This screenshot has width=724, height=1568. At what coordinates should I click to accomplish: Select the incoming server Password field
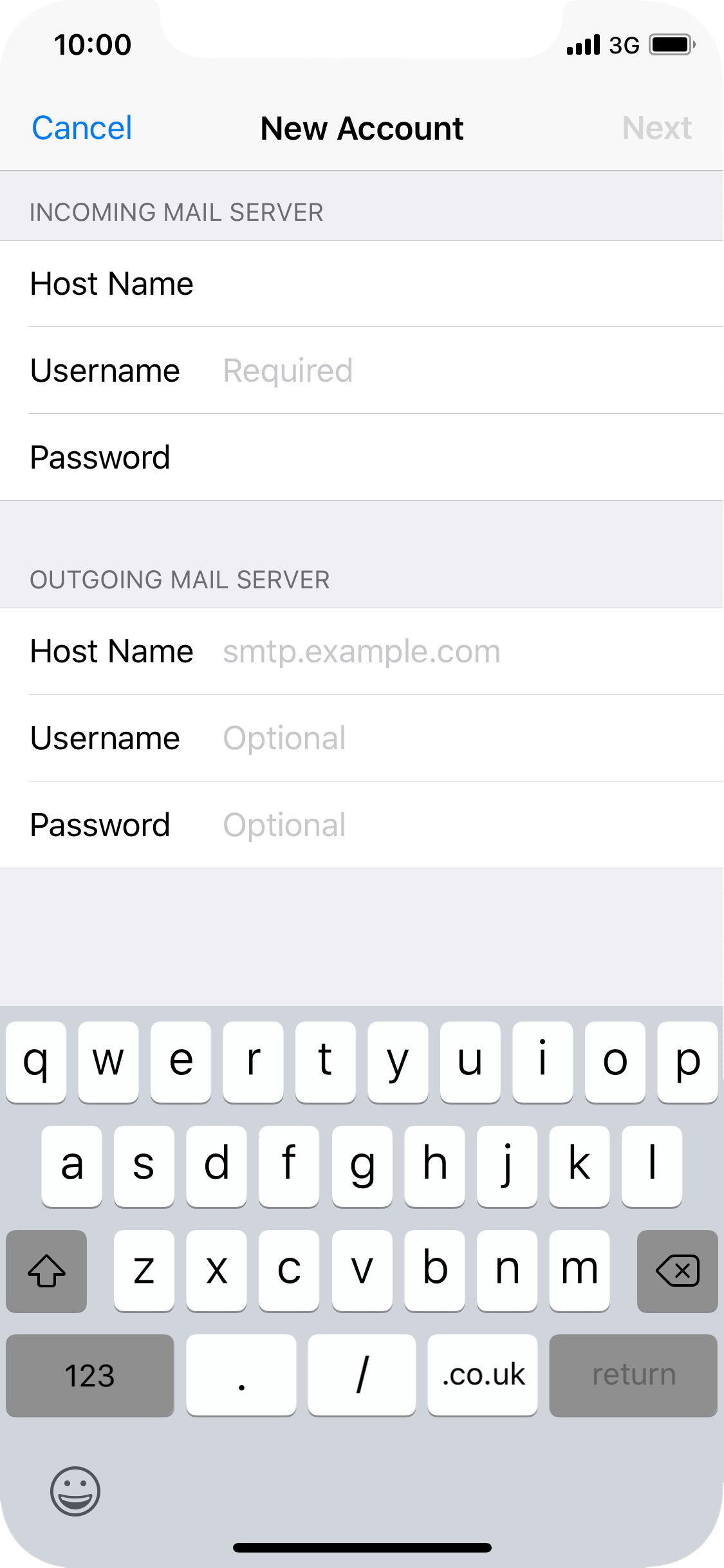tap(362, 458)
